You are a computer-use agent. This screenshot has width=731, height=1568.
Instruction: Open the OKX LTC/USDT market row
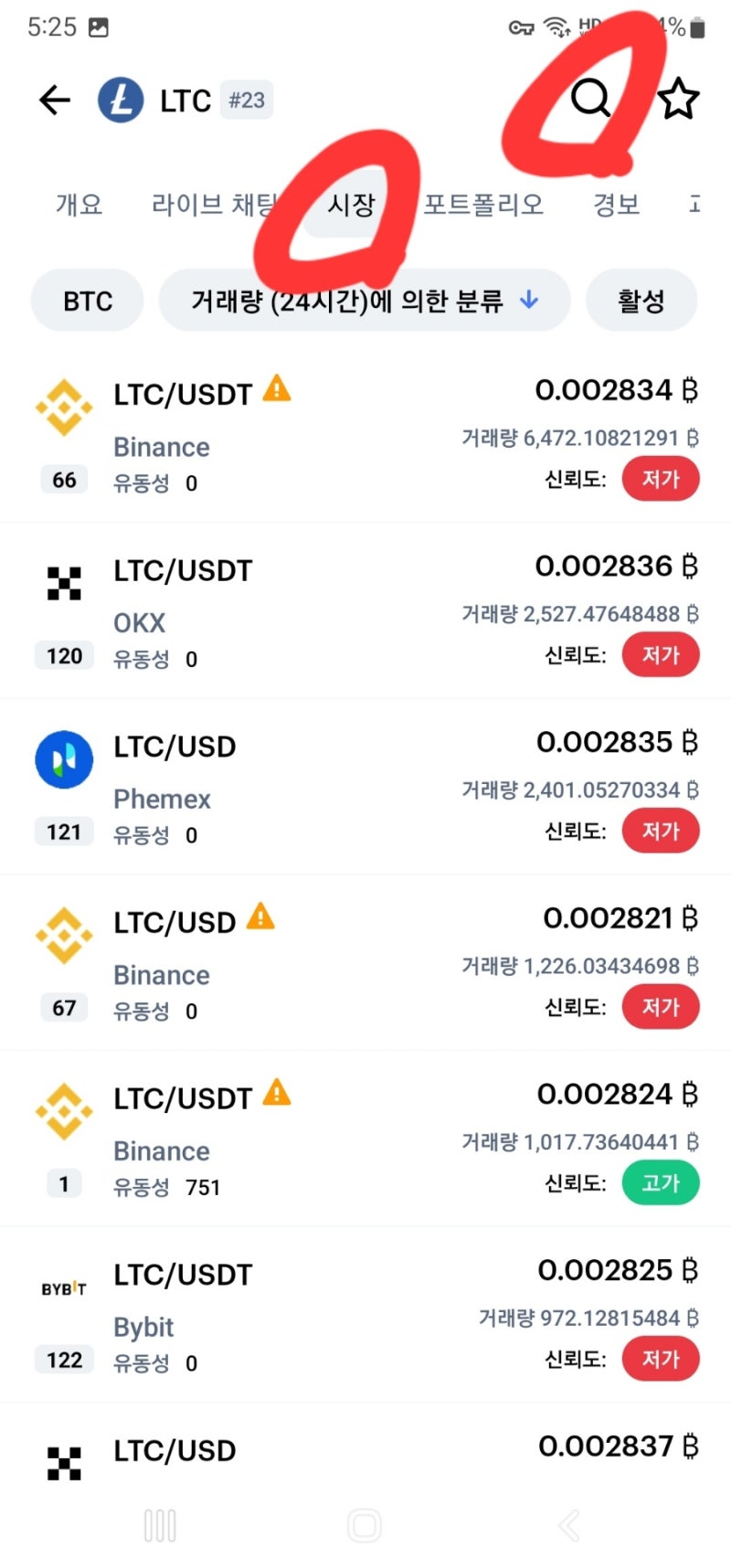(x=365, y=611)
